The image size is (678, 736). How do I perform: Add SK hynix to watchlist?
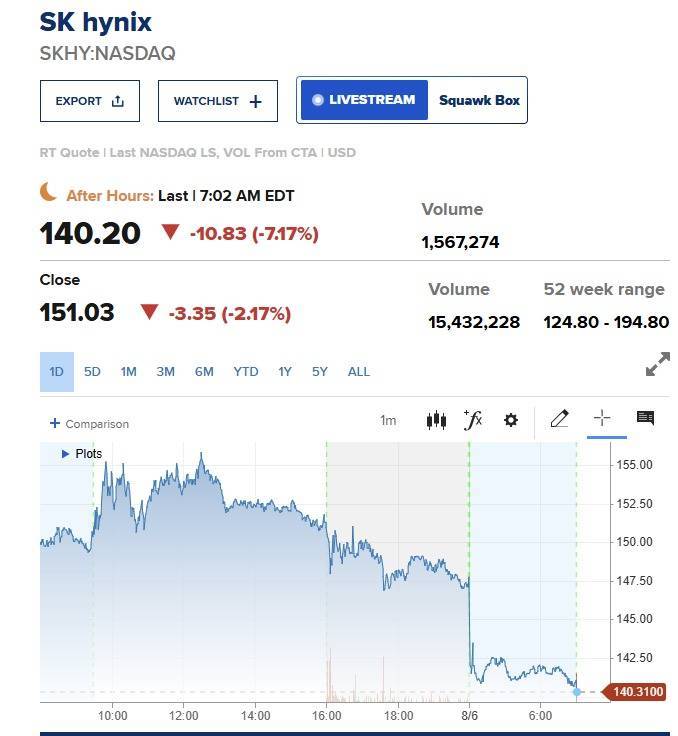(x=218, y=101)
